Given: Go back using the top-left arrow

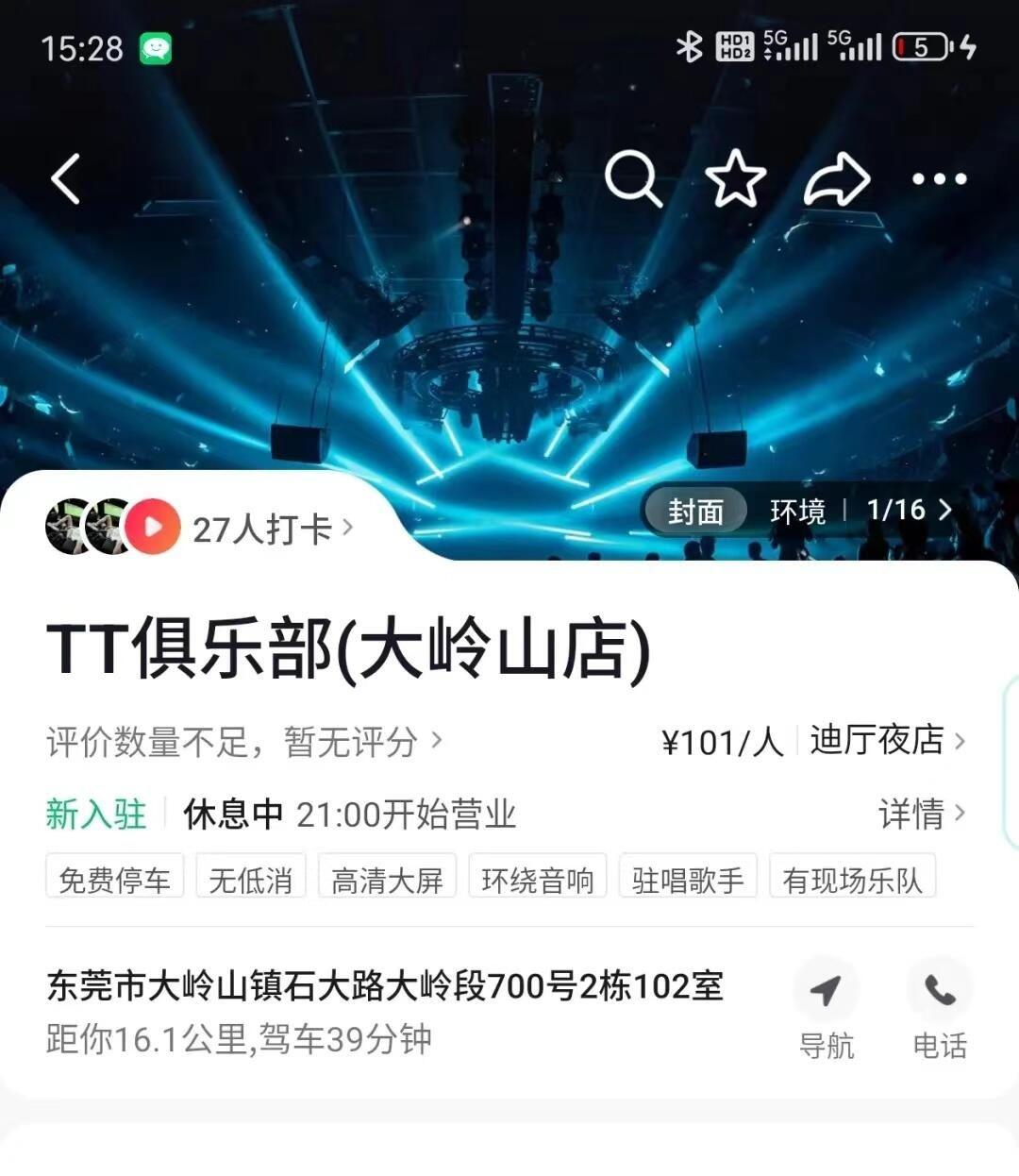Looking at the screenshot, I should [66, 178].
